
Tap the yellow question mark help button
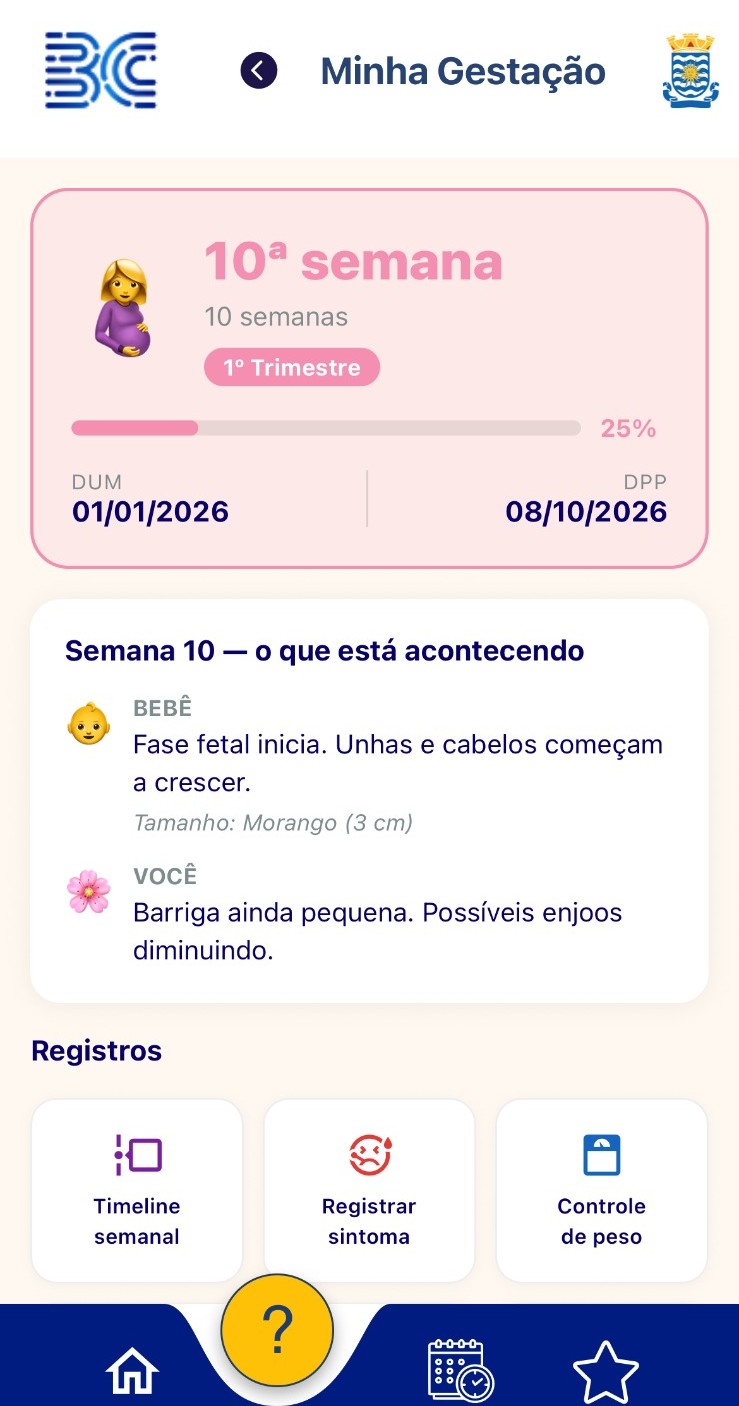pyautogui.click(x=277, y=1330)
